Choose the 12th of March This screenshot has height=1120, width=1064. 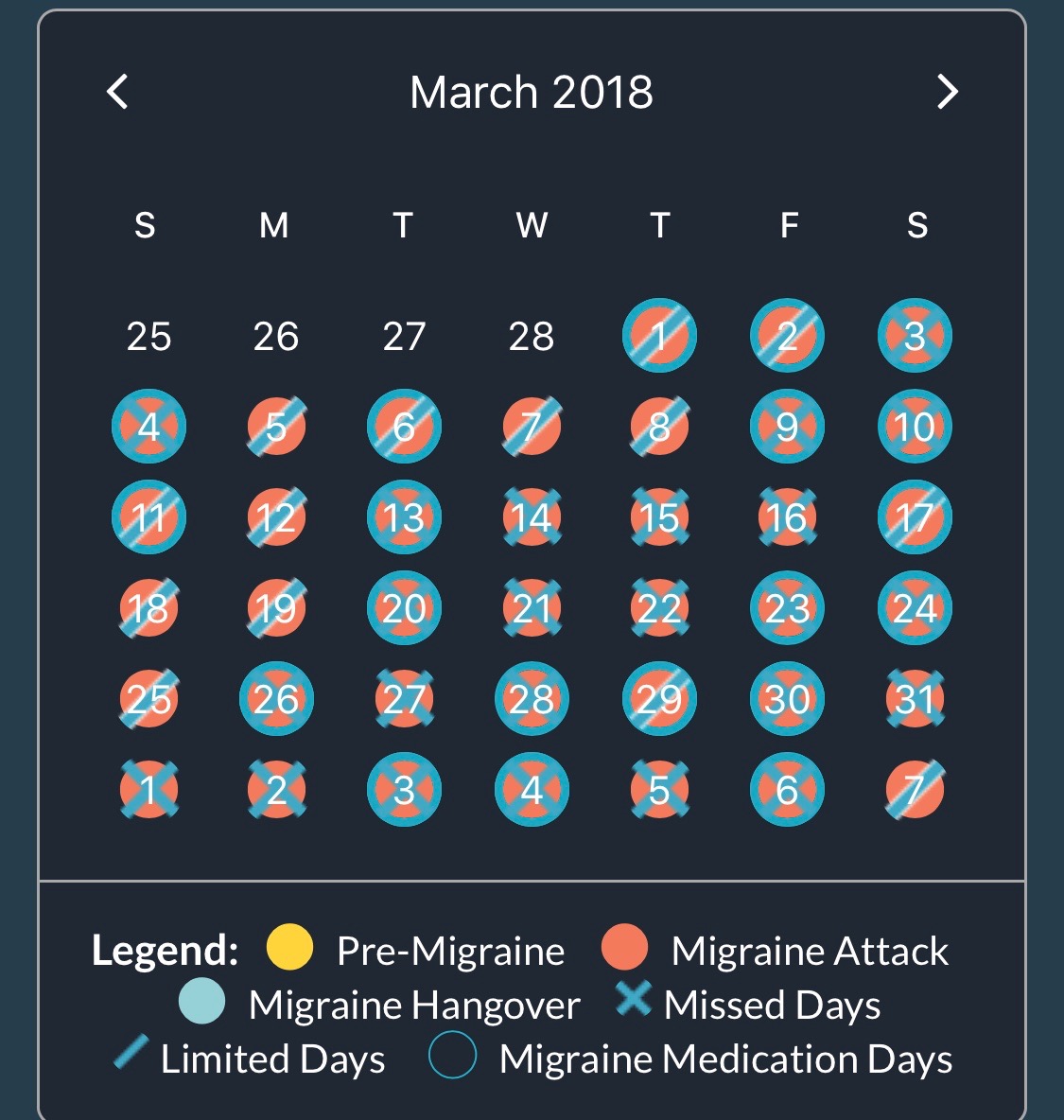tap(276, 517)
